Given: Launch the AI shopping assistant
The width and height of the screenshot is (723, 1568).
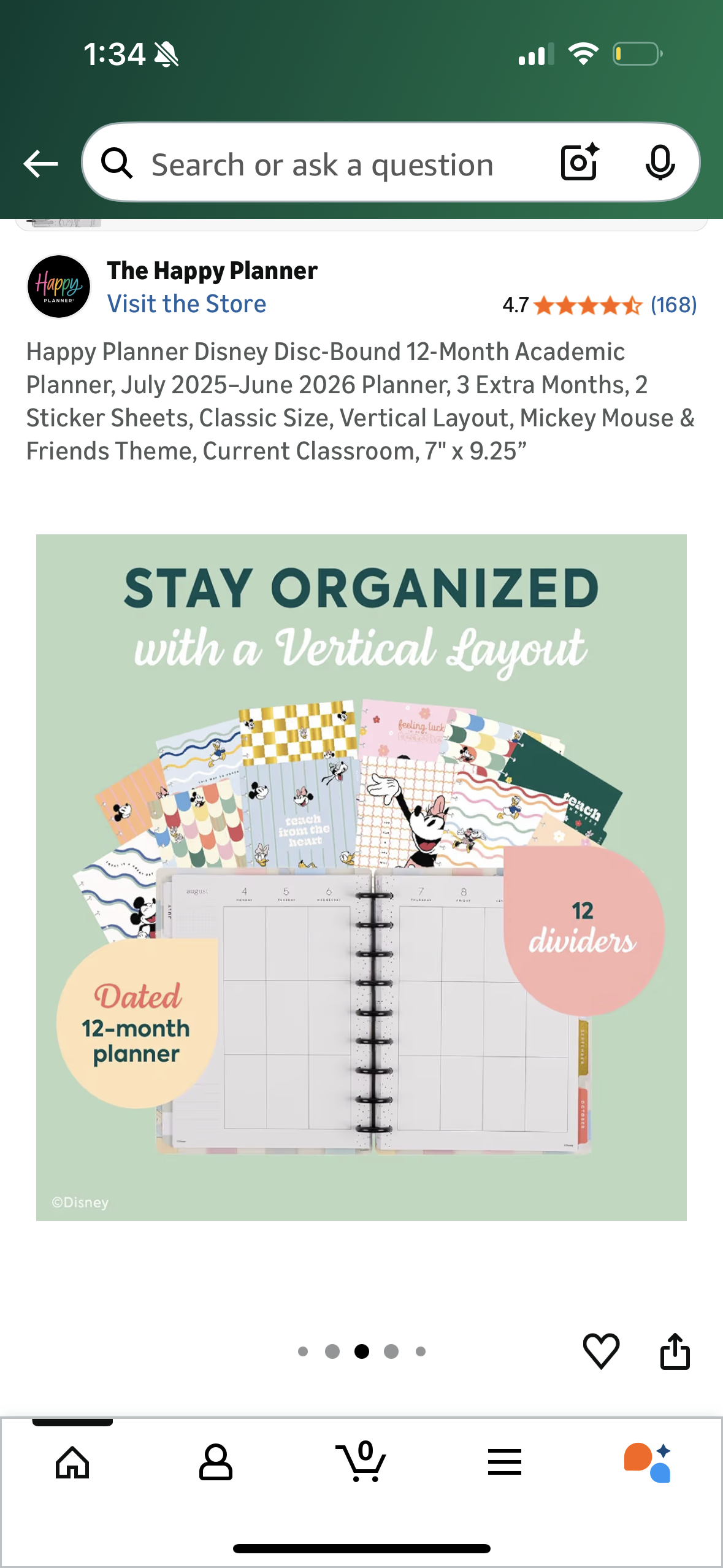Looking at the screenshot, I should 648,1462.
